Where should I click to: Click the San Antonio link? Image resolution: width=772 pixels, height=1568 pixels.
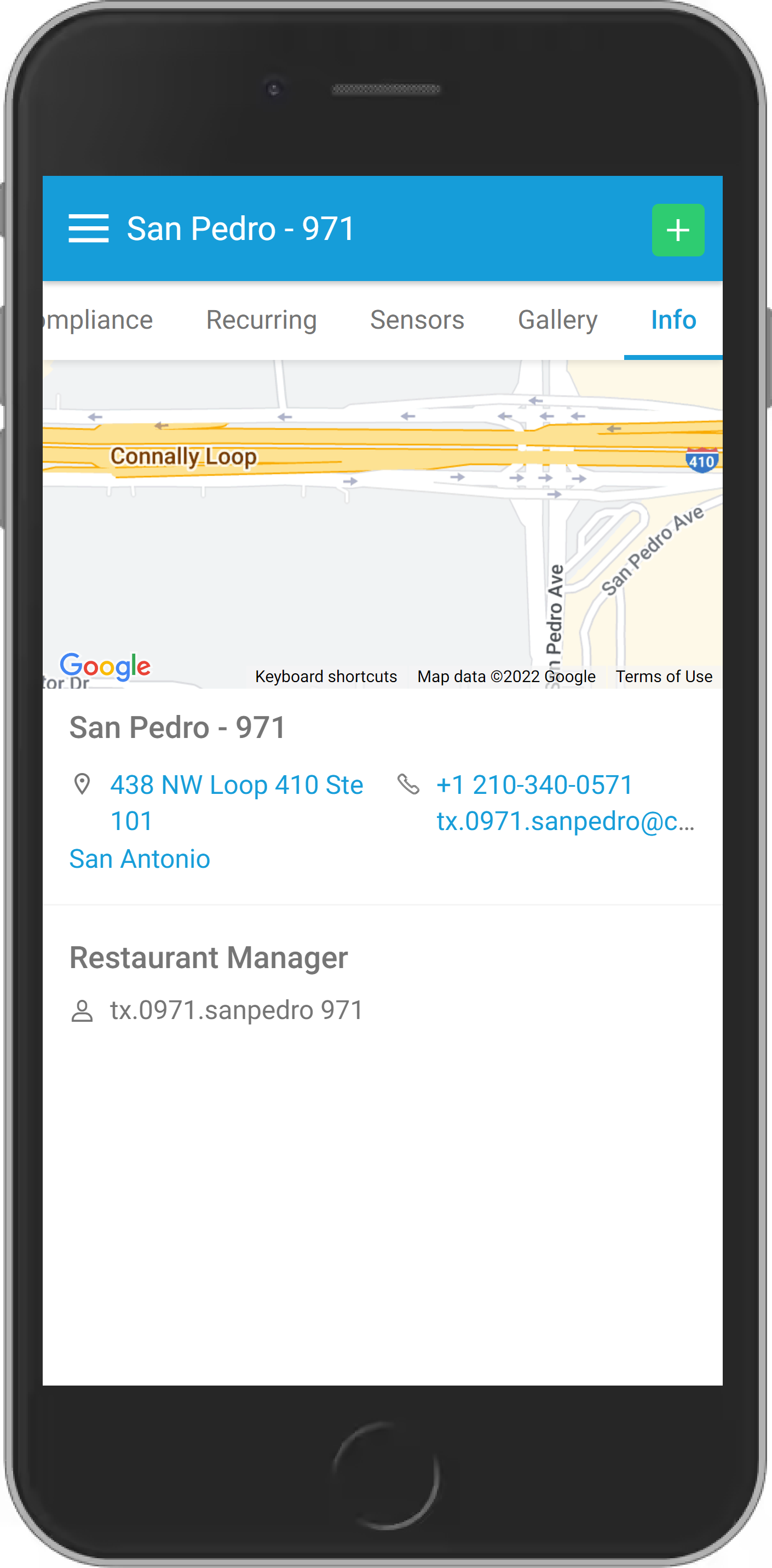click(x=139, y=859)
